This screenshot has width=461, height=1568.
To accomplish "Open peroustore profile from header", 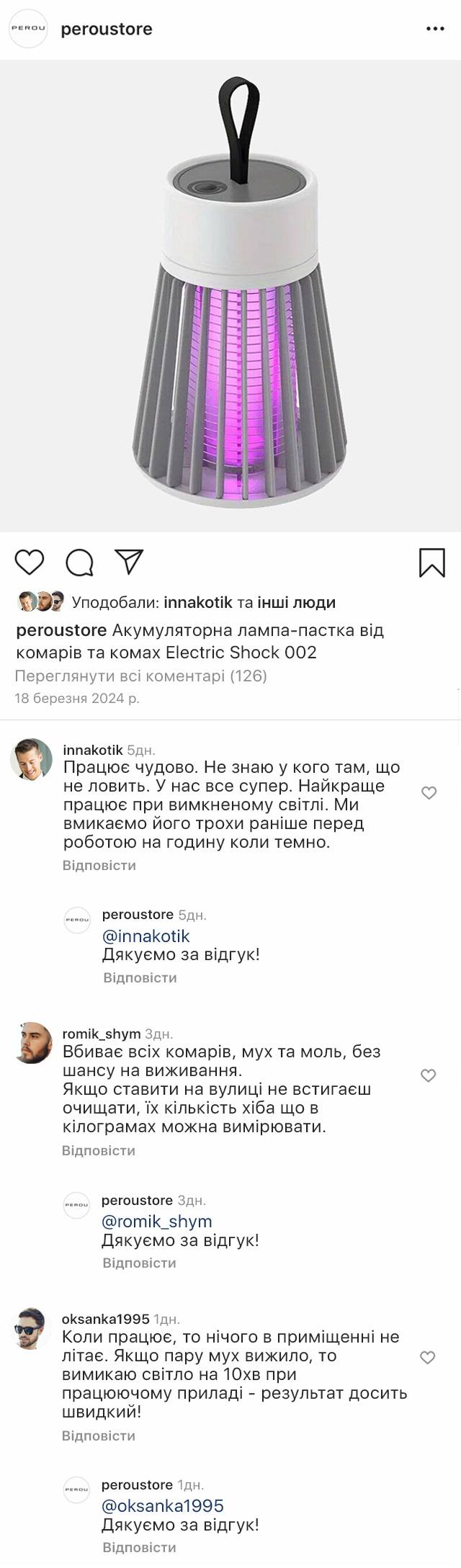I will click(106, 29).
